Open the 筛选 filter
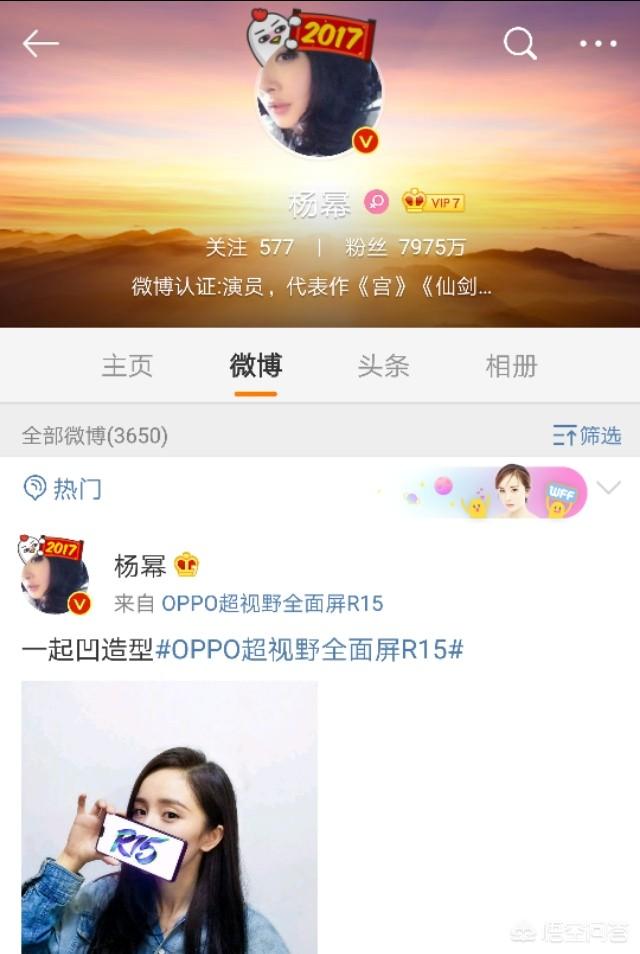This screenshot has height=954, width=640. click(x=587, y=435)
